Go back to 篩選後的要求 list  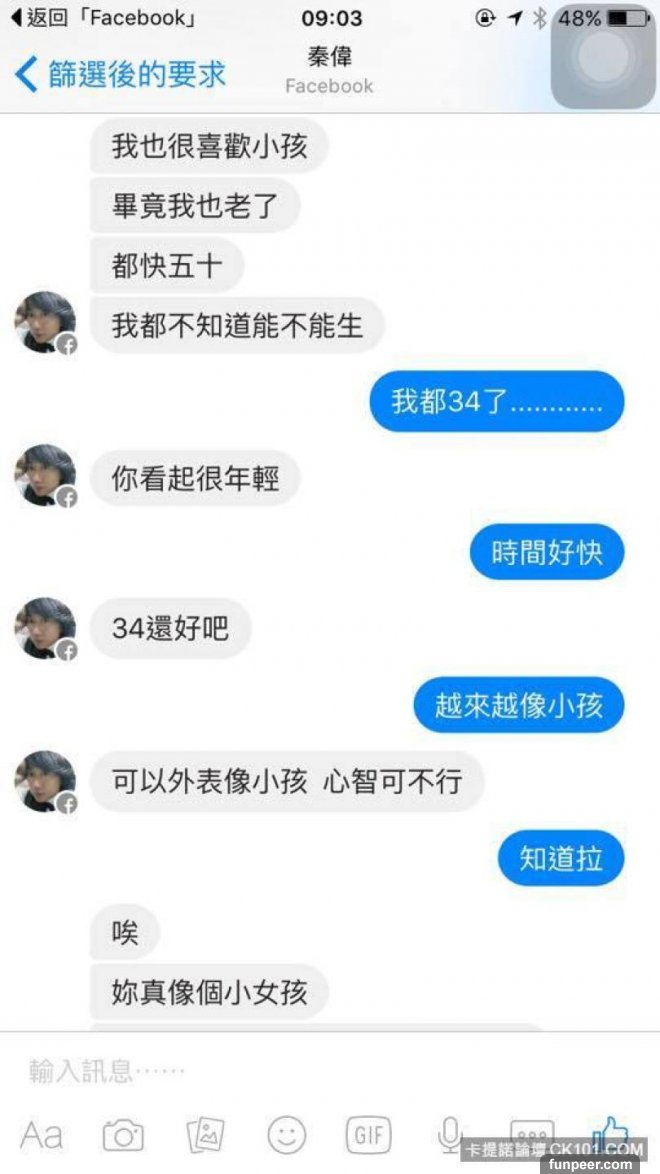coord(120,75)
